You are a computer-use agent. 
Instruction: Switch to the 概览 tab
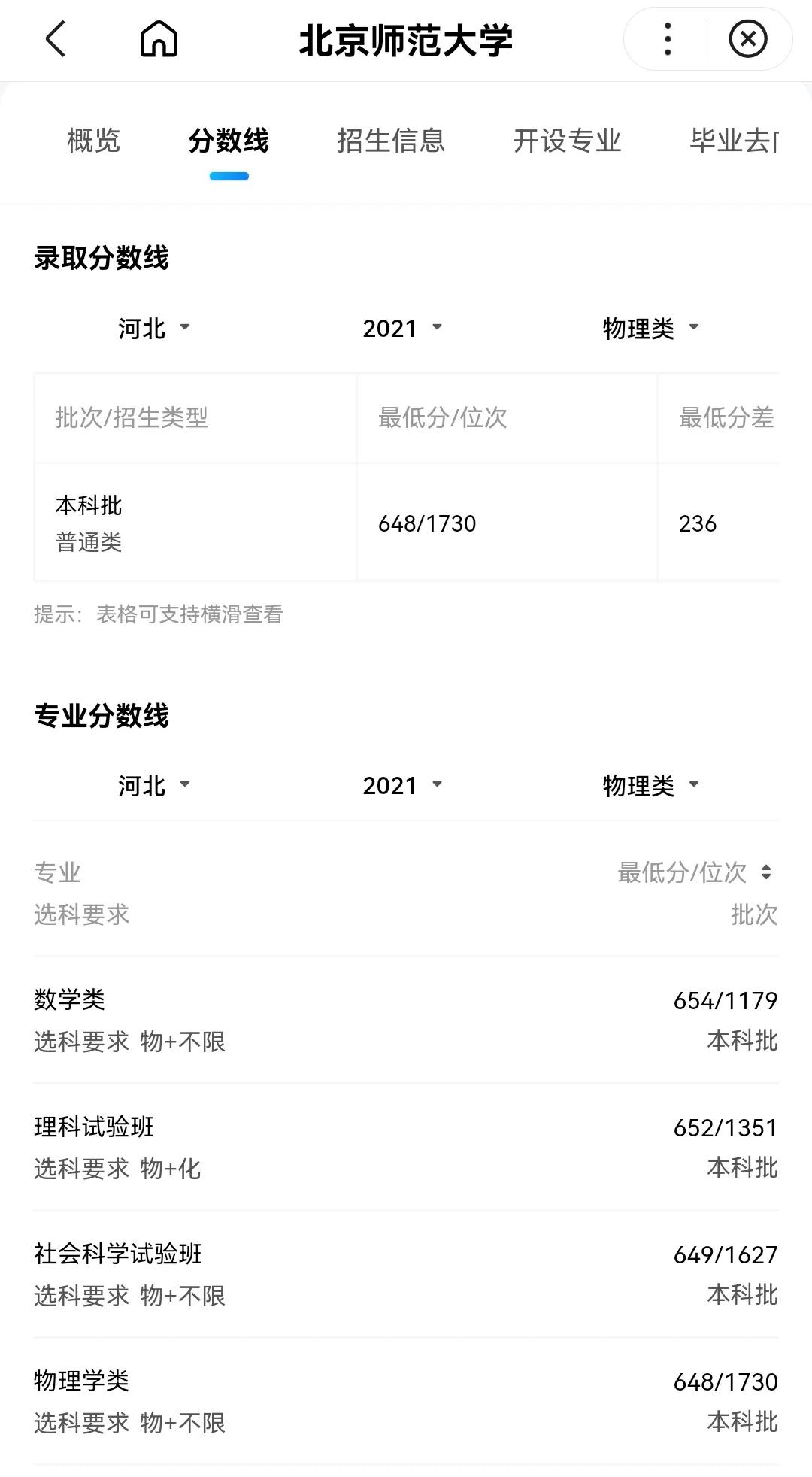92,141
